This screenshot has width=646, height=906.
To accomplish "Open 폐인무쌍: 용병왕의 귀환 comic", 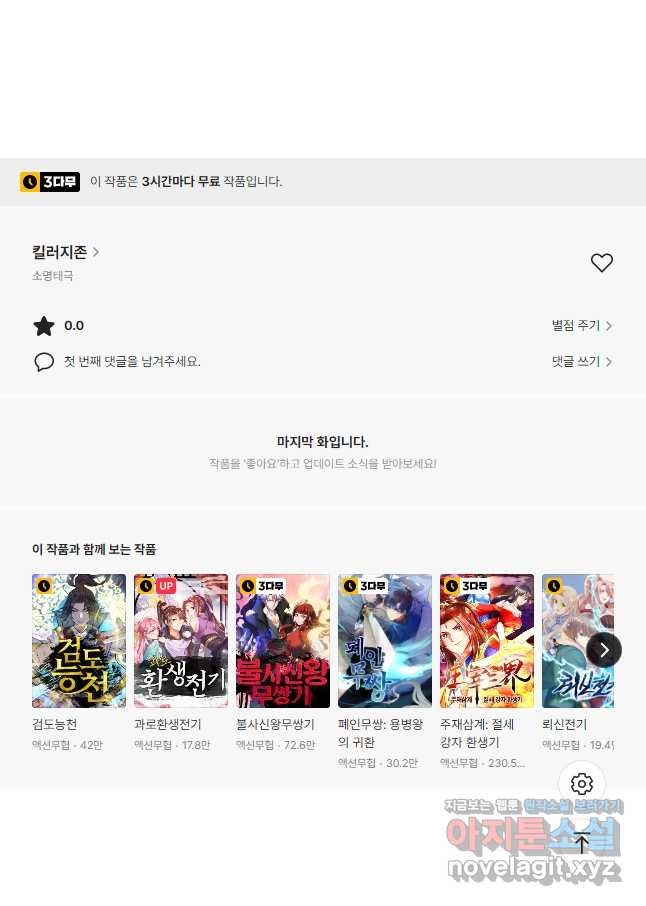I will 385,641.
